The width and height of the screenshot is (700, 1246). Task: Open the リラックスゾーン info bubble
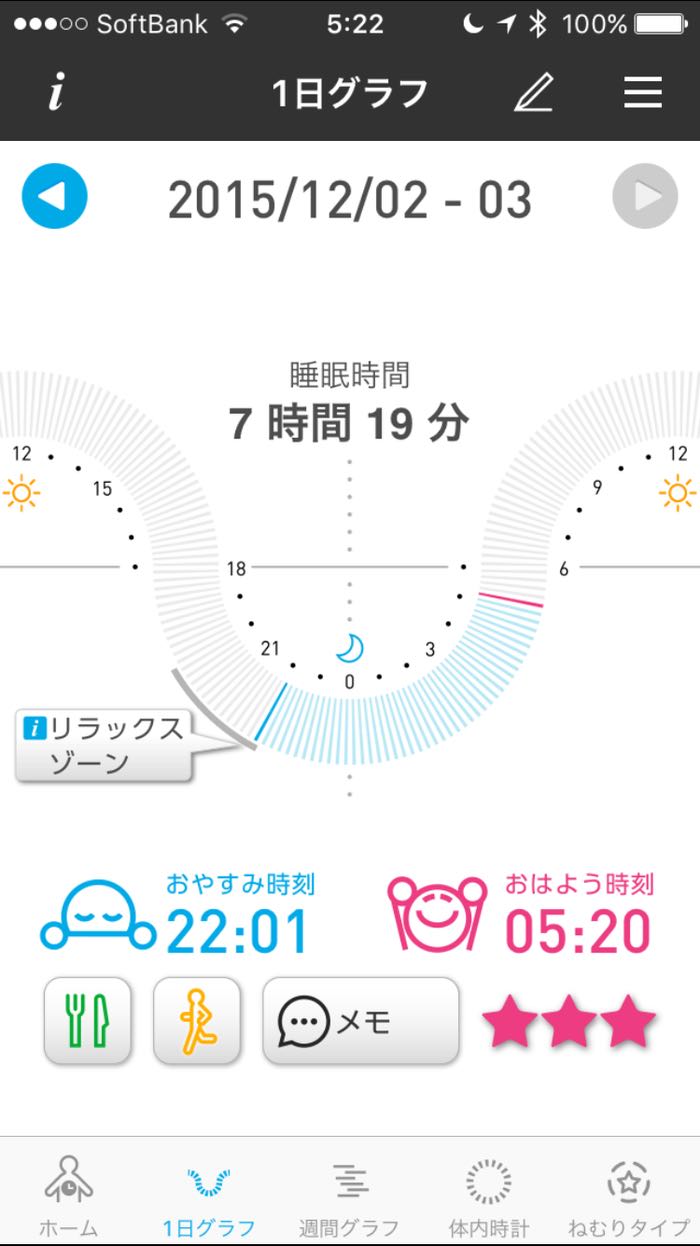point(103,745)
